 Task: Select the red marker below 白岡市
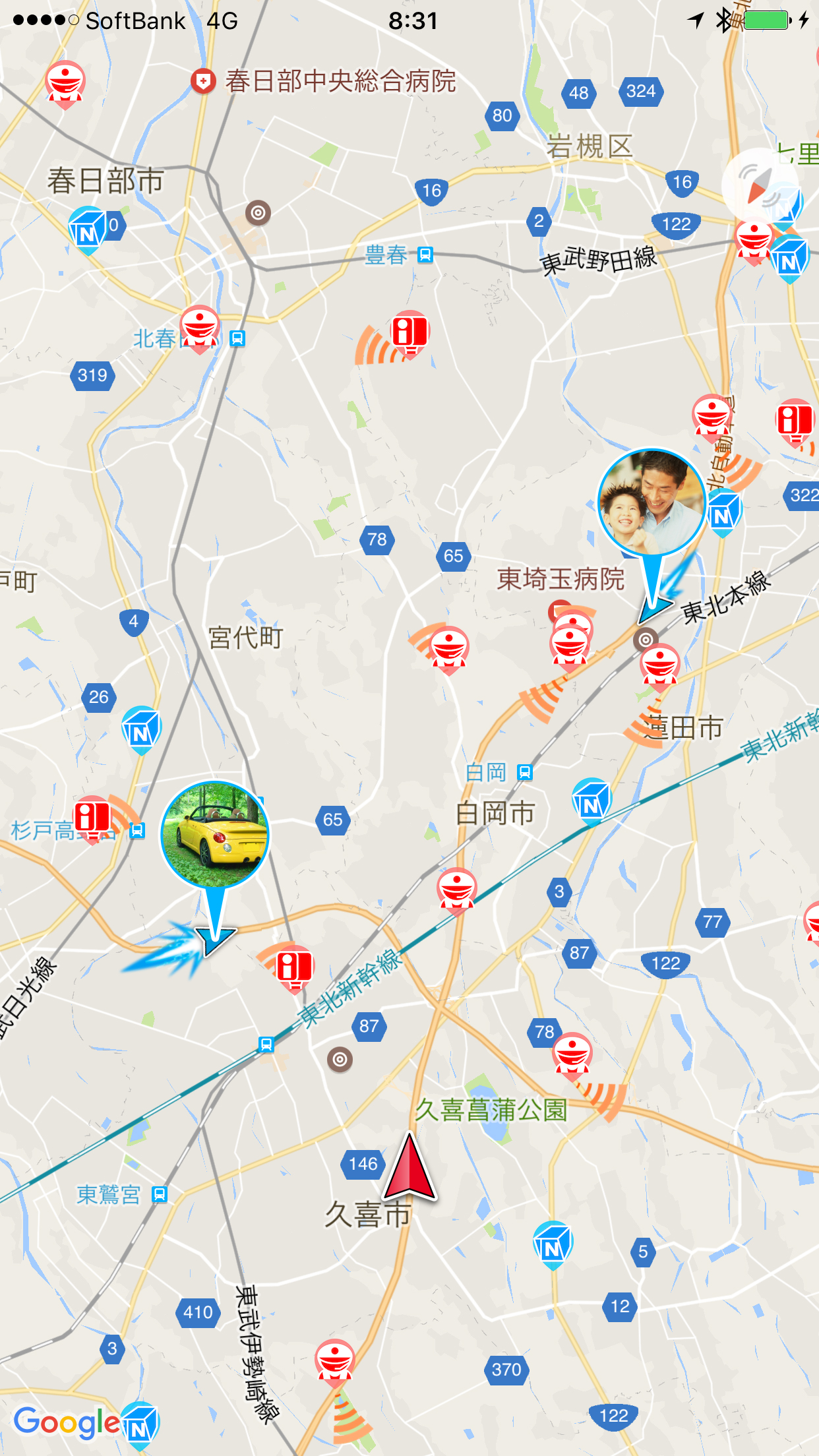[457, 892]
